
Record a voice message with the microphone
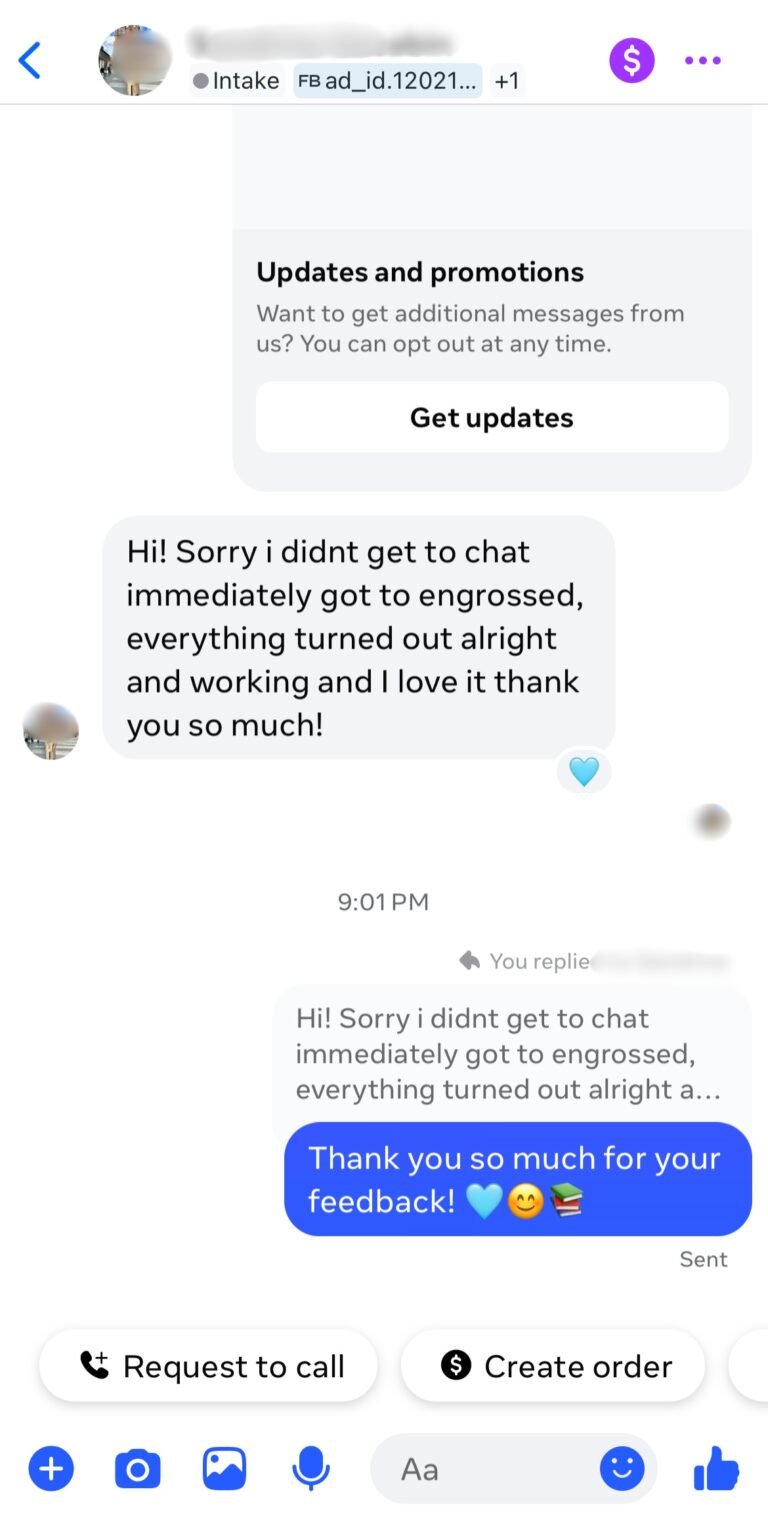[311, 1469]
